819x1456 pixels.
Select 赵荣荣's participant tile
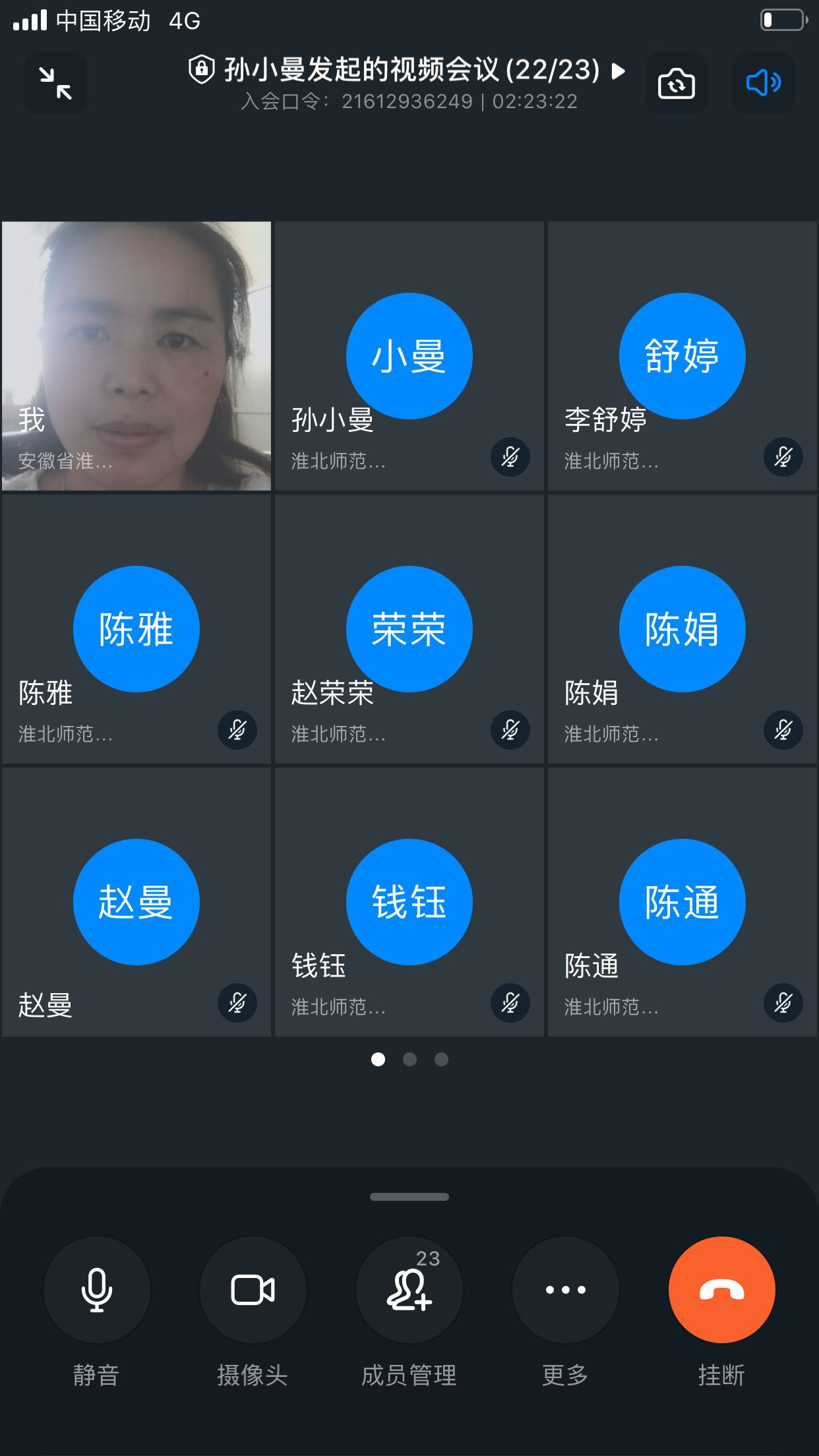pos(409,629)
